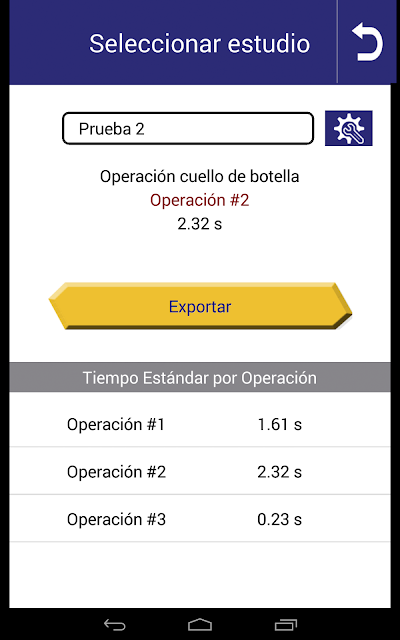Tap the Exportar button
This screenshot has width=400, height=640.
coord(200,306)
